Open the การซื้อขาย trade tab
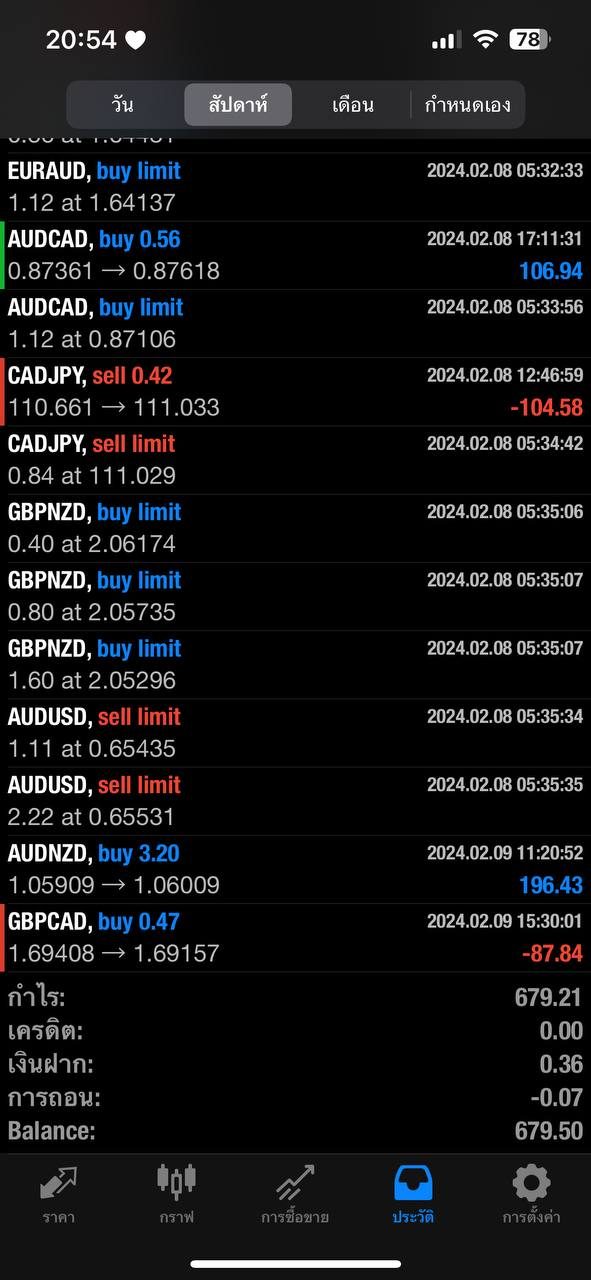Screen dimensions: 591x1280 [295, 1195]
